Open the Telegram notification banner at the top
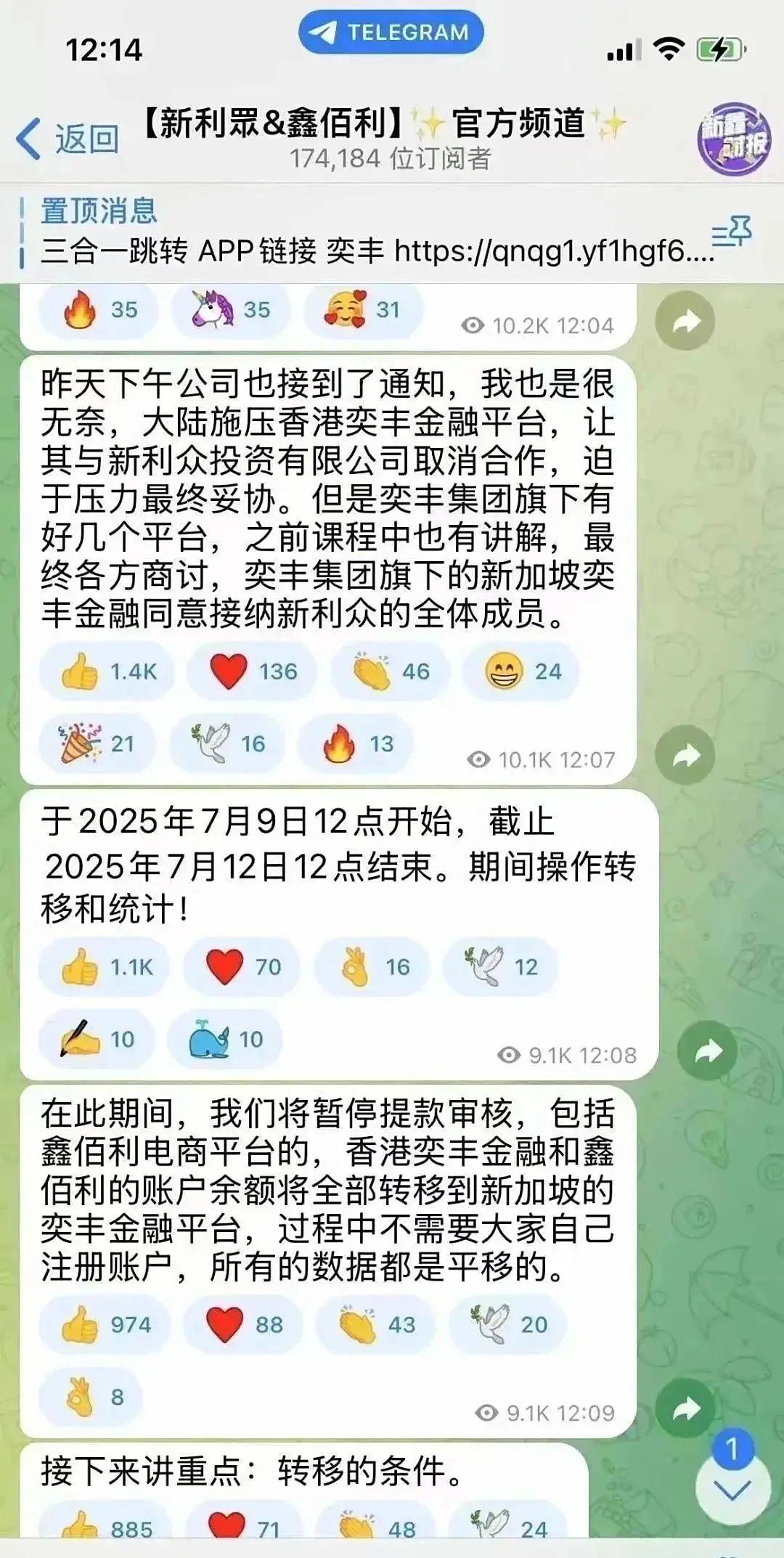Image resolution: width=784 pixels, height=1558 pixels. click(x=392, y=32)
